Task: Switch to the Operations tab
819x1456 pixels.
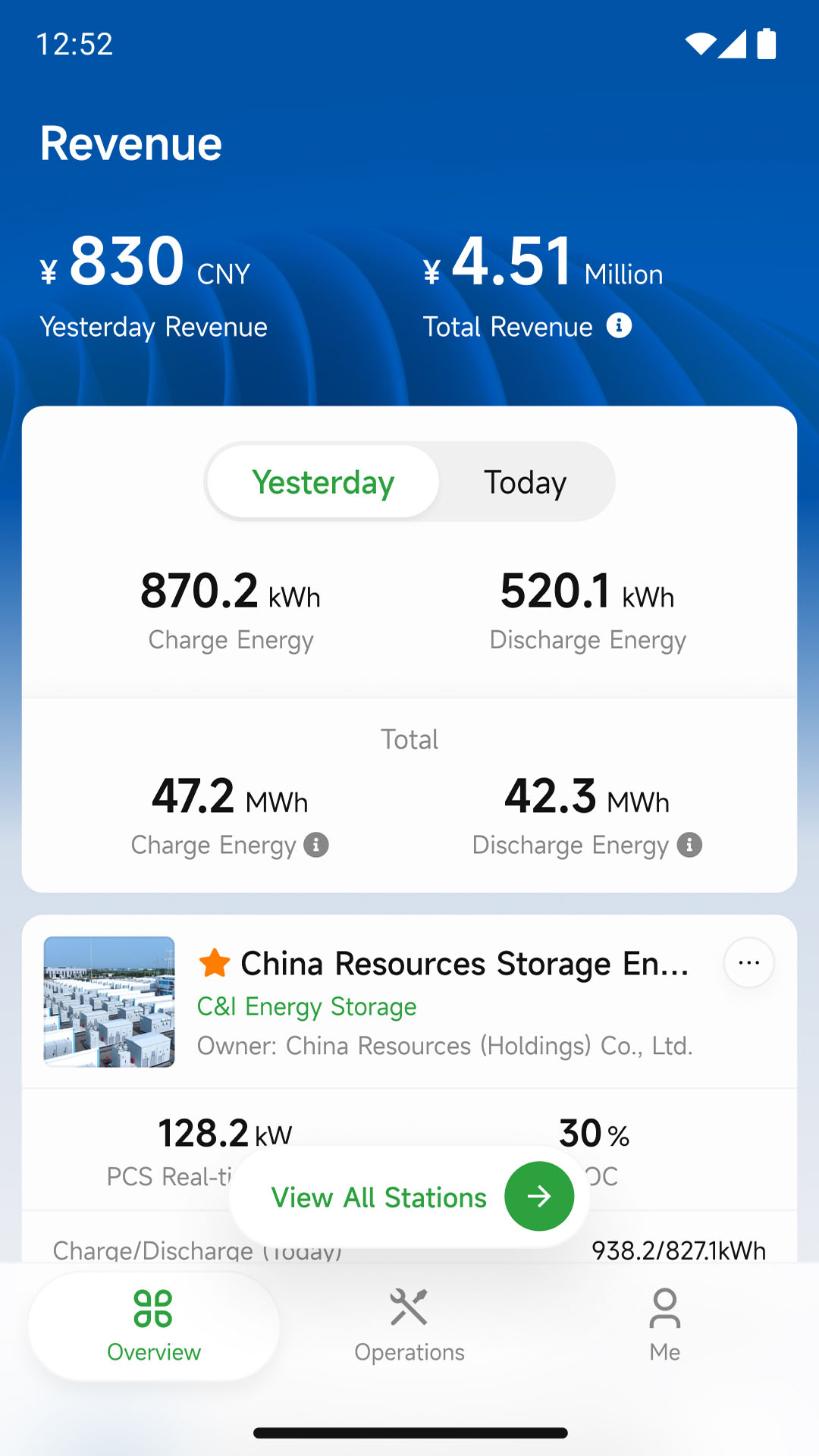Action: click(409, 1326)
